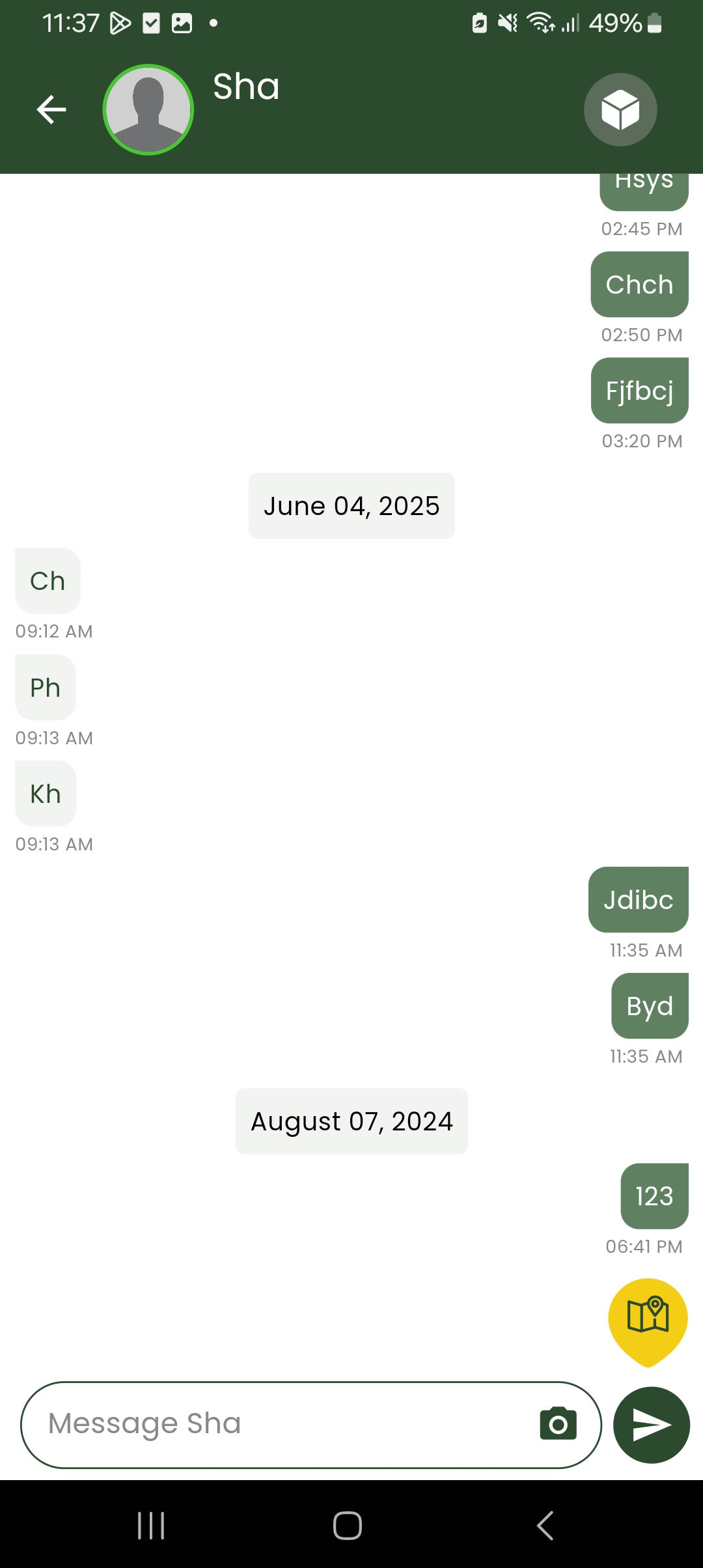Open Sha's profile picture
This screenshot has width=703, height=1568.
click(x=148, y=109)
